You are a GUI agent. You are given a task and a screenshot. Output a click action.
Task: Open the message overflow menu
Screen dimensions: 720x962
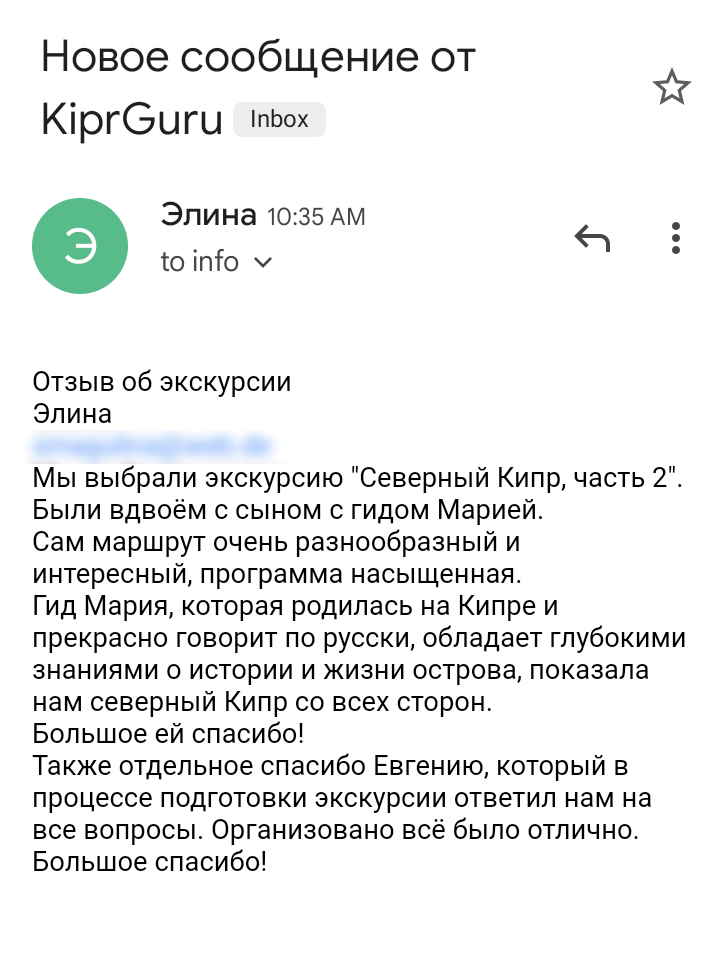coord(676,238)
